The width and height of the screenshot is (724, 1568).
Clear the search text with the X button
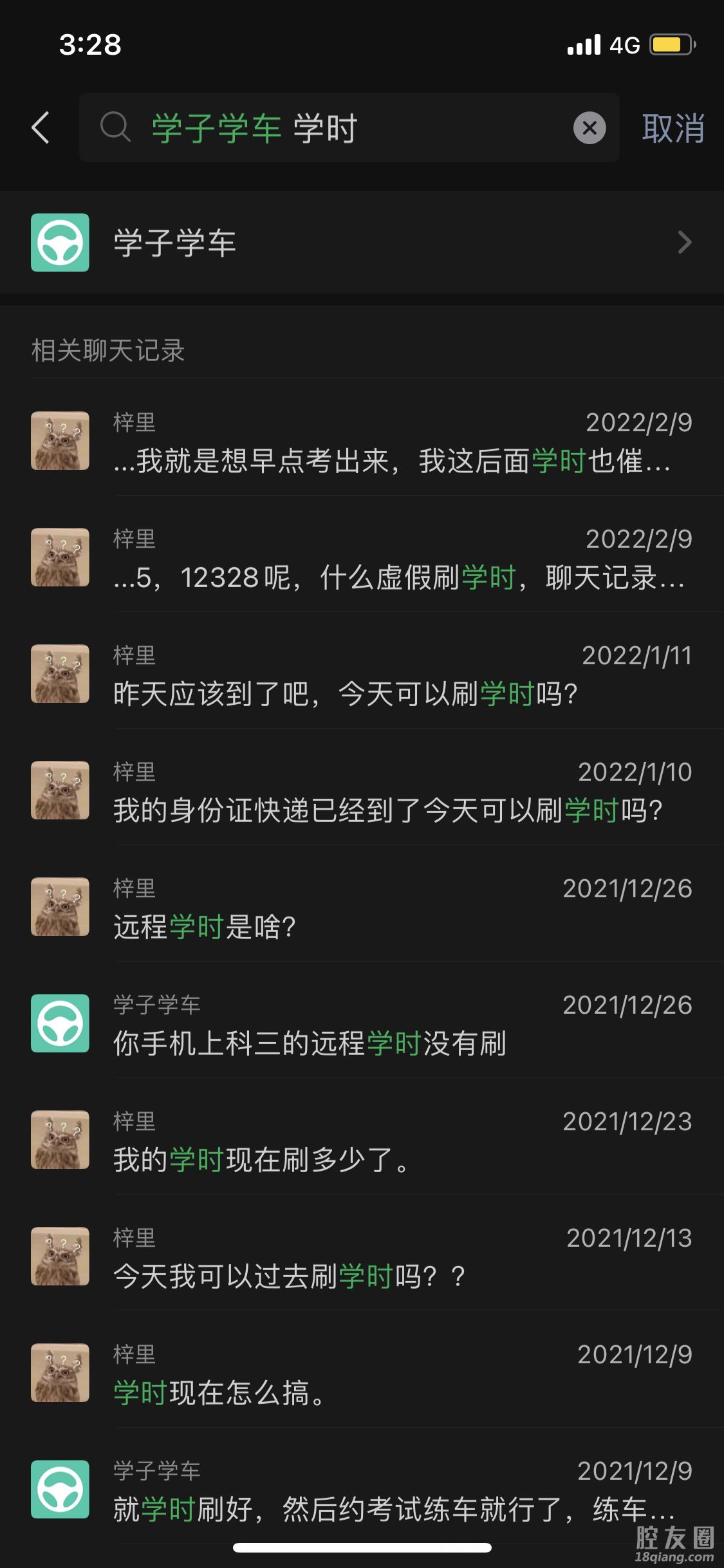(x=589, y=127)
